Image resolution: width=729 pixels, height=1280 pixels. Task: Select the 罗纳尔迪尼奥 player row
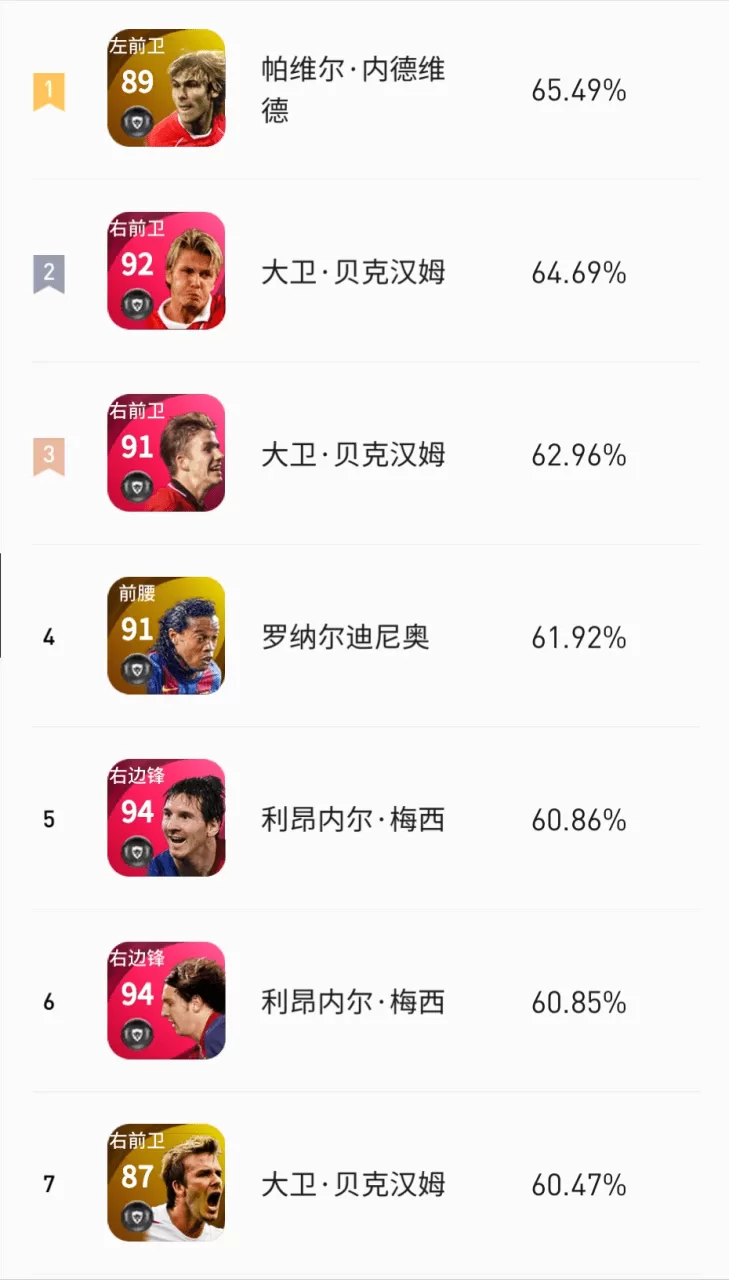(x=364, y=636)
